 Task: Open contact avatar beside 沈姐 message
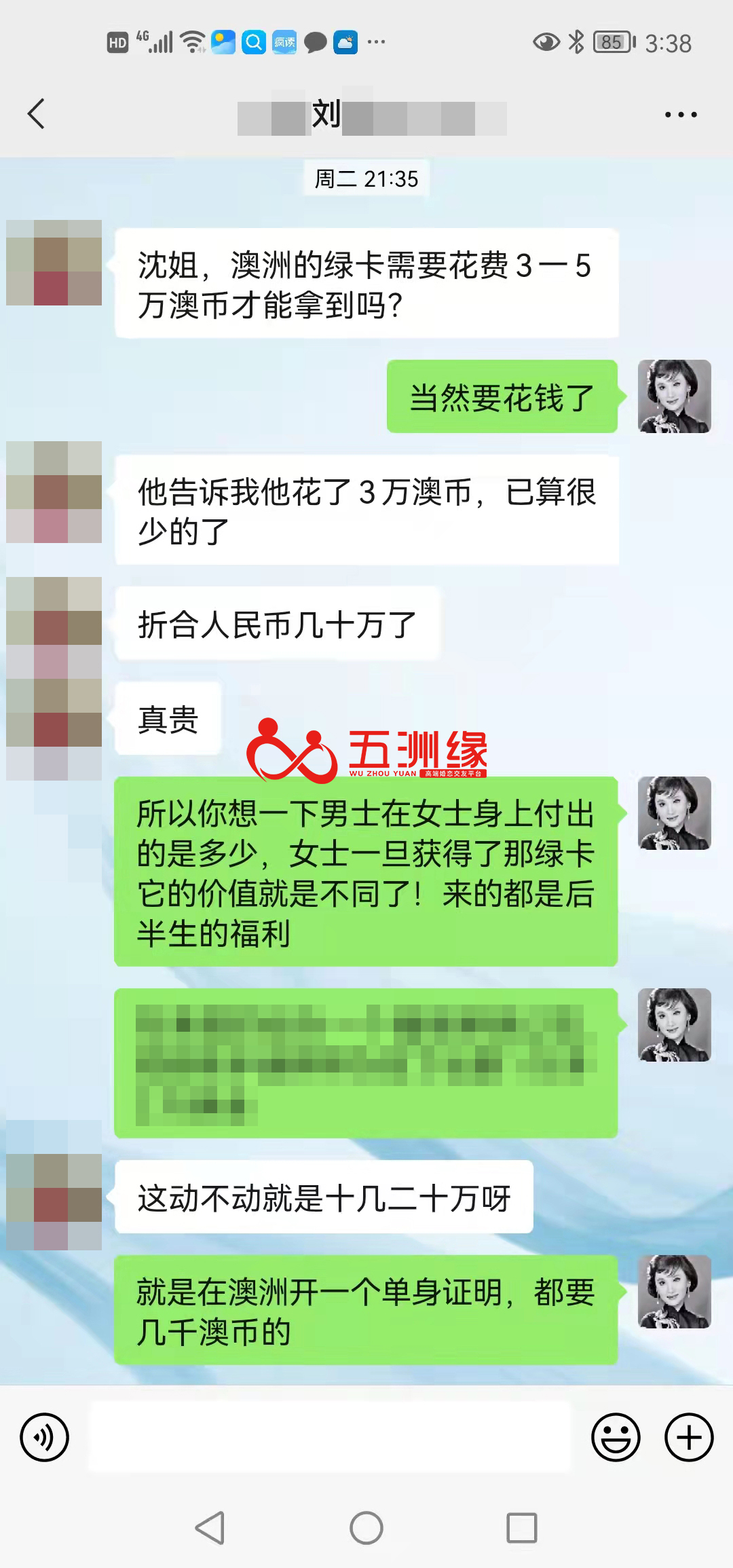[54, 263]
